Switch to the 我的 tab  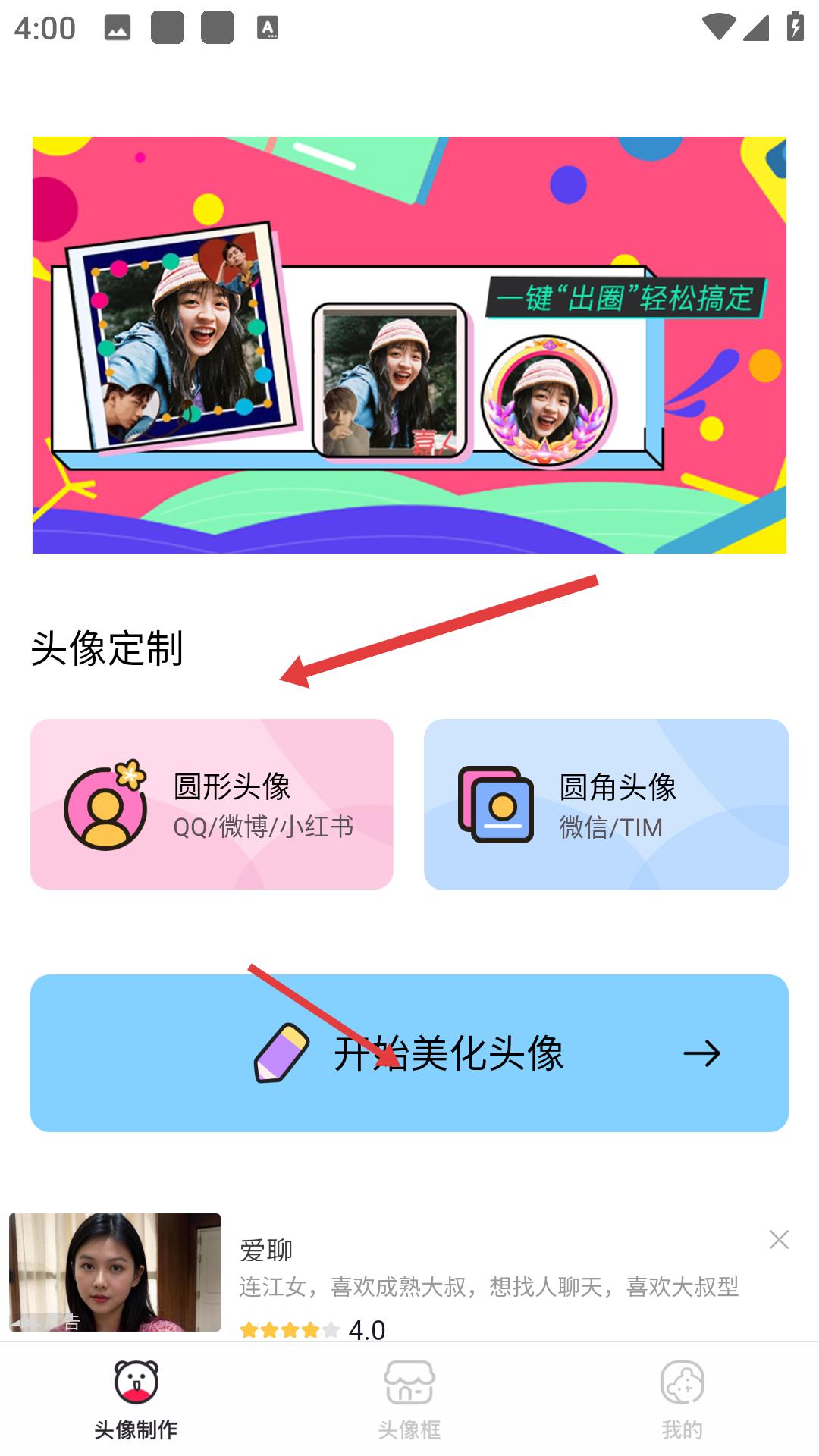point(682,1400)
